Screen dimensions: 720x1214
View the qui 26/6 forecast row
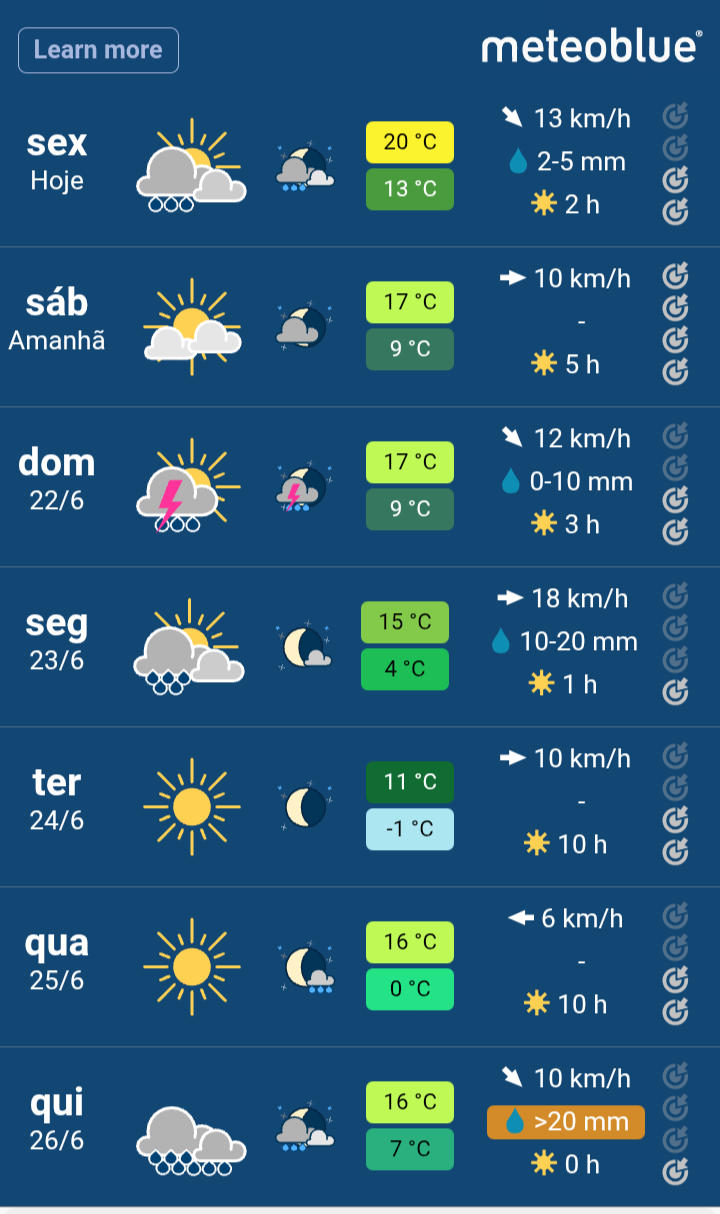360,1127
